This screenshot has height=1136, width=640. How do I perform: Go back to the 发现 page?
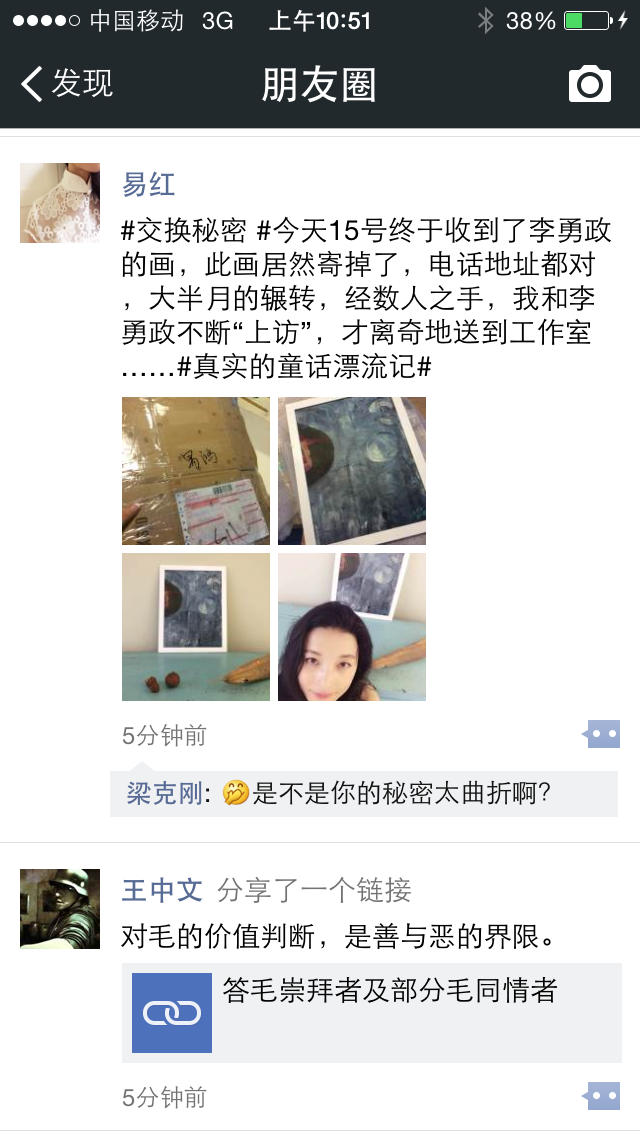(x=66, y=84)
